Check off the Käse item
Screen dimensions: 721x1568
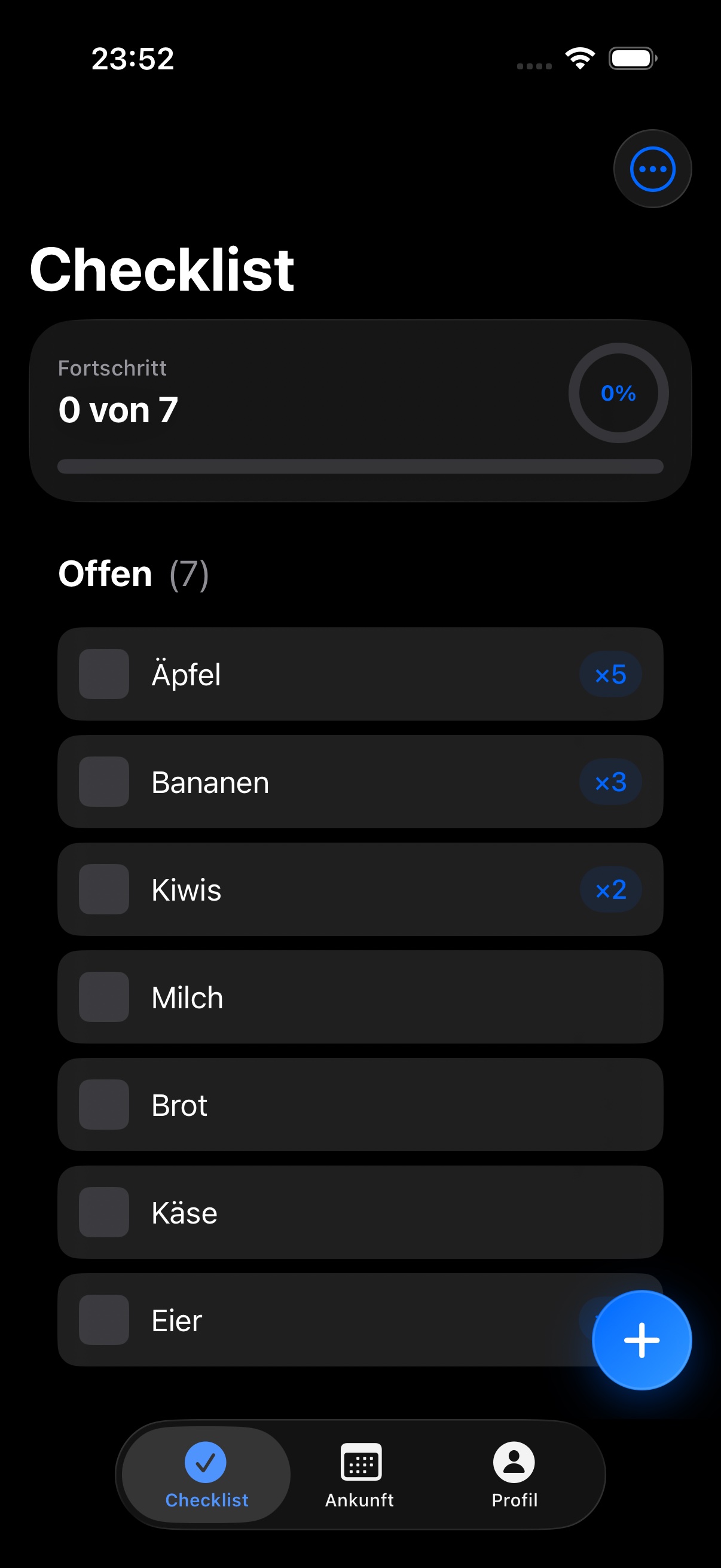coord(103,1213)
